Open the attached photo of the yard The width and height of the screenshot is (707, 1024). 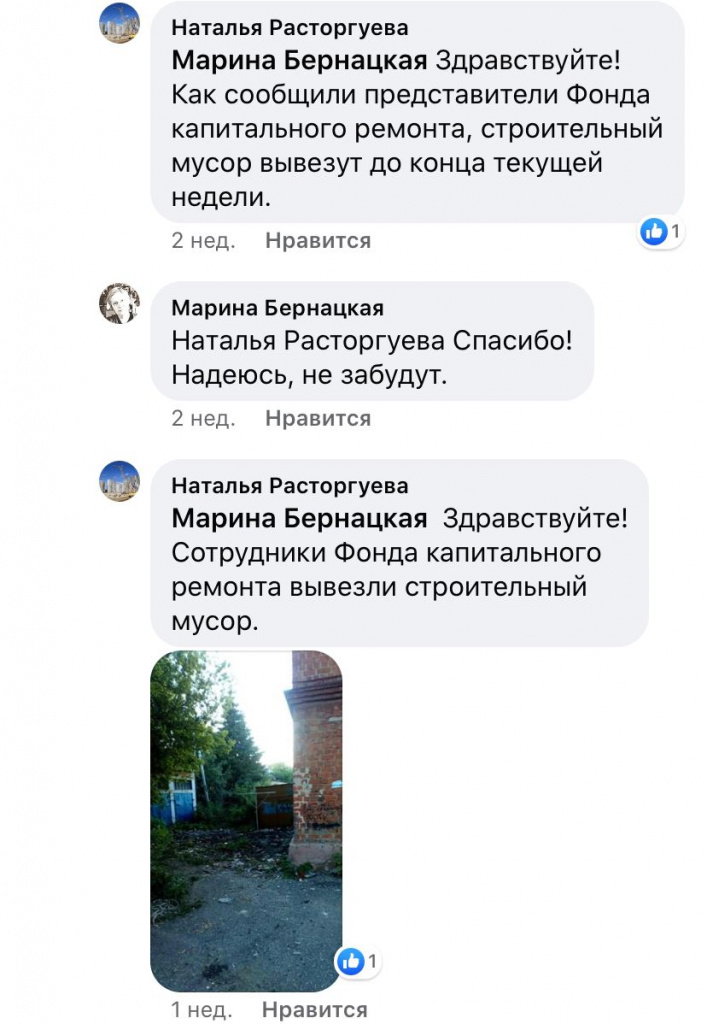[246, 820]
